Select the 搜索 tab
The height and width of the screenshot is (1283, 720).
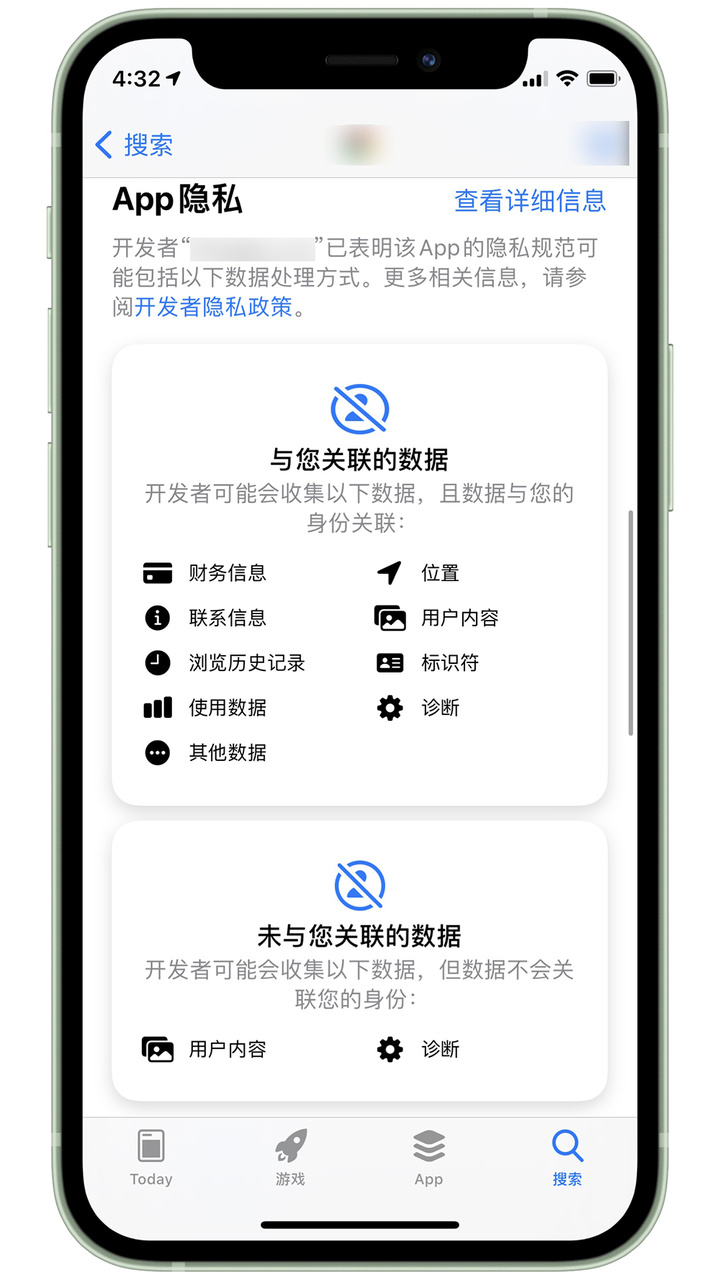point(567,1158)
